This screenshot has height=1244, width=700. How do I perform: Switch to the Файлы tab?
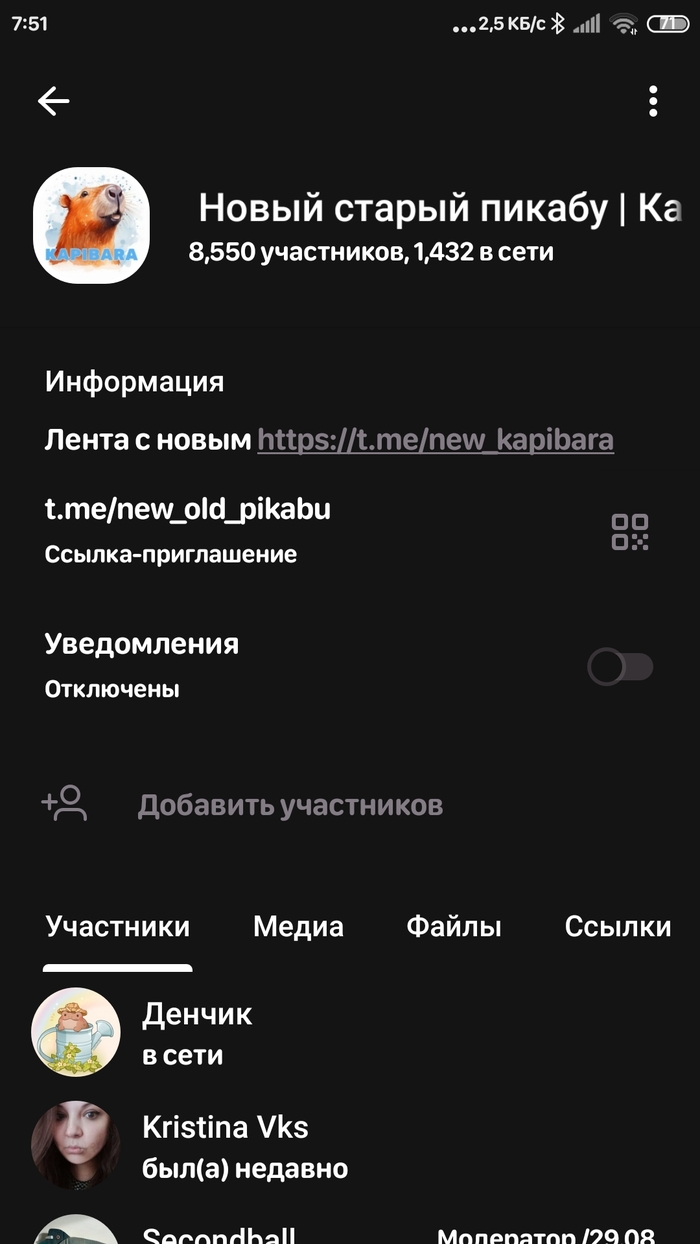pyautogui.click(x=454, y=927)
